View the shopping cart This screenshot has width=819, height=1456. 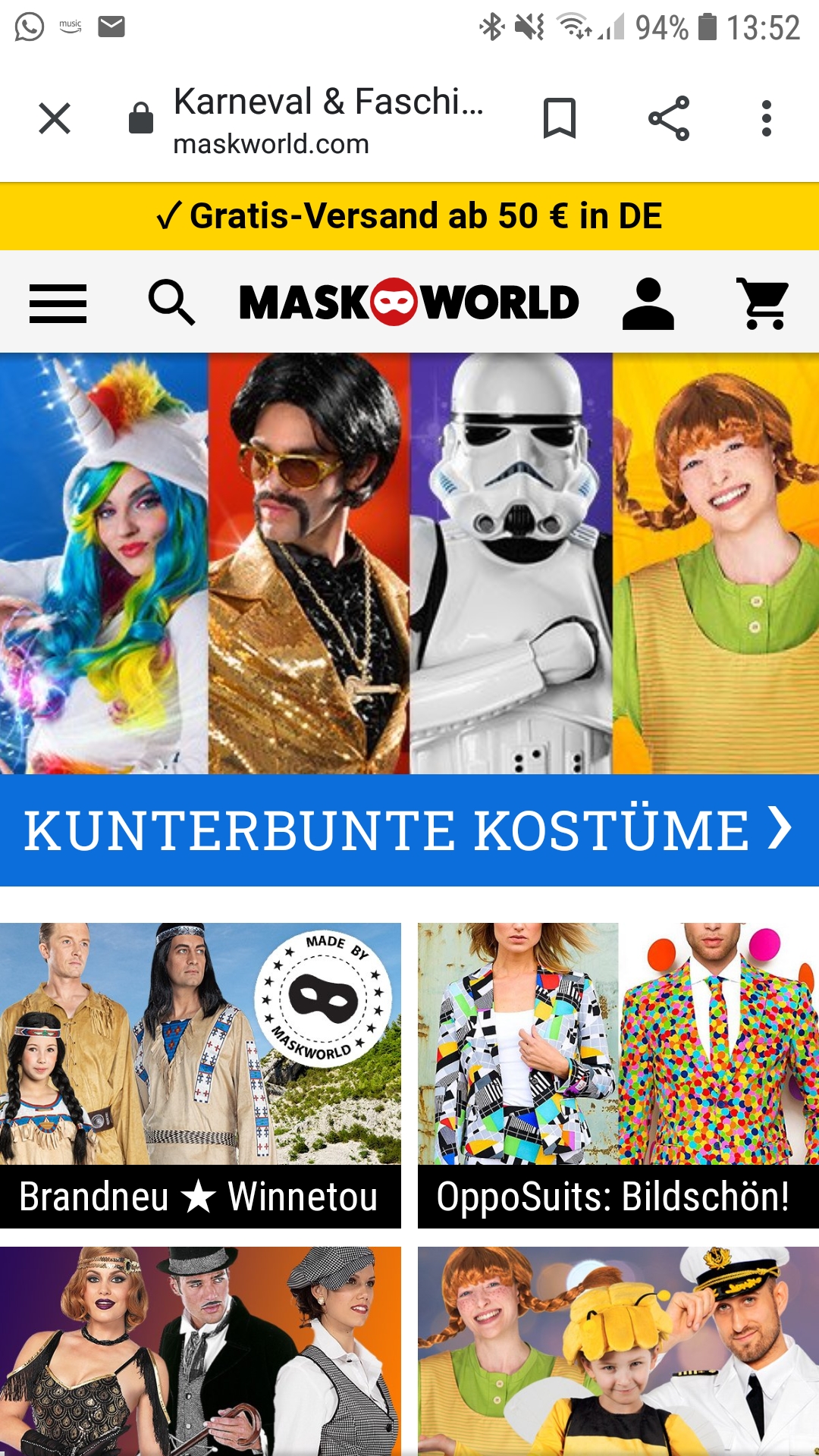click(763, 303)
